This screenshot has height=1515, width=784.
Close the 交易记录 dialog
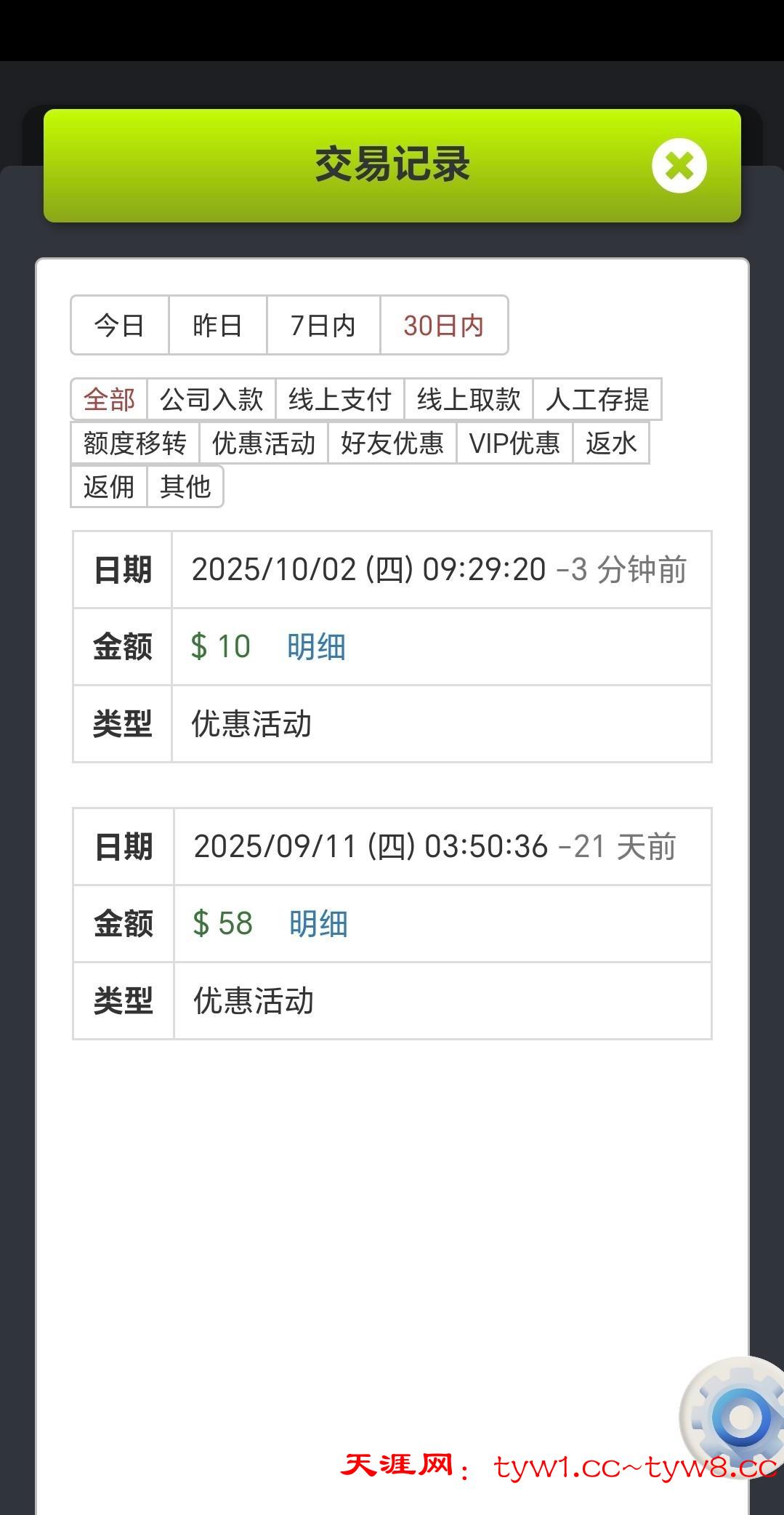[x=679, y=166]
